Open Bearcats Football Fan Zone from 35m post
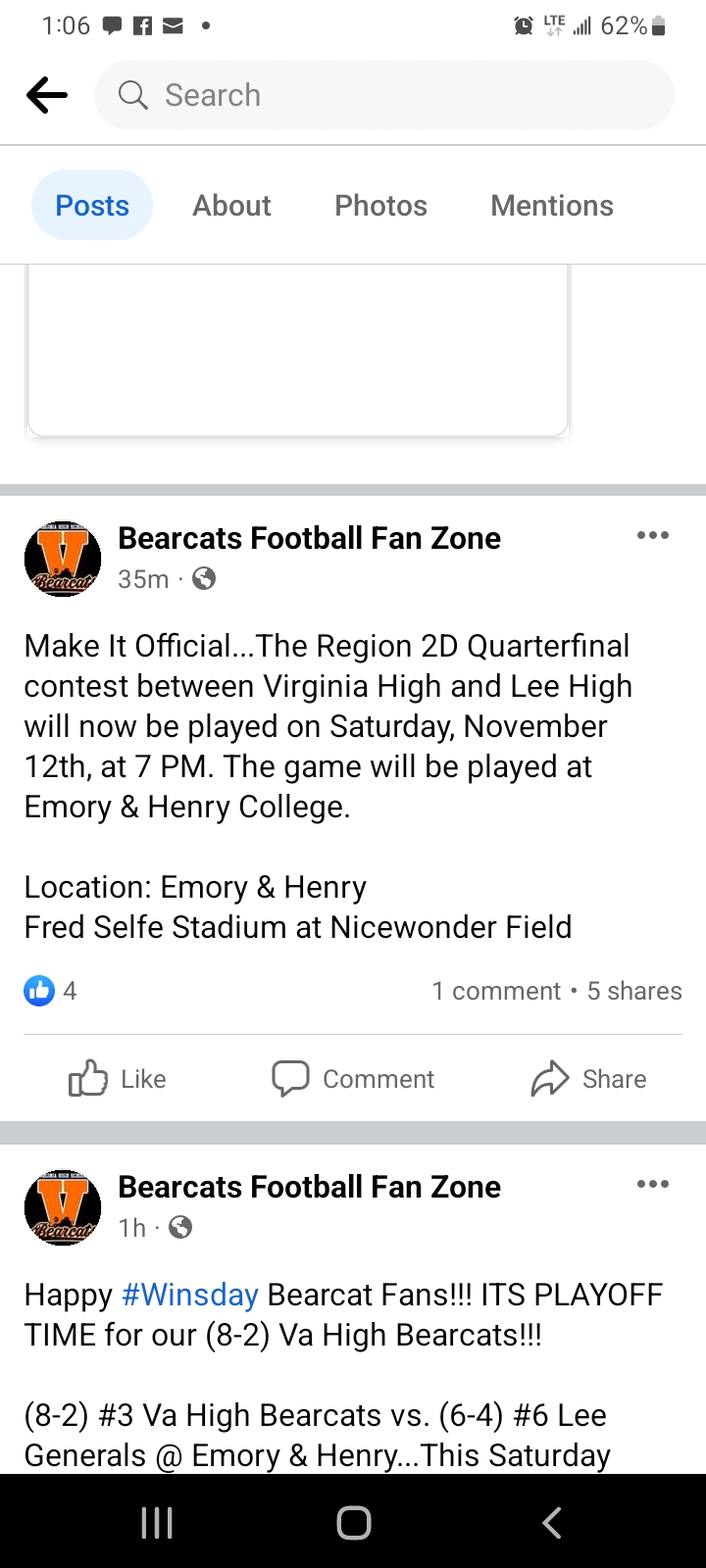This screenshot has width=706, height=1568. (x=309, y=538)
